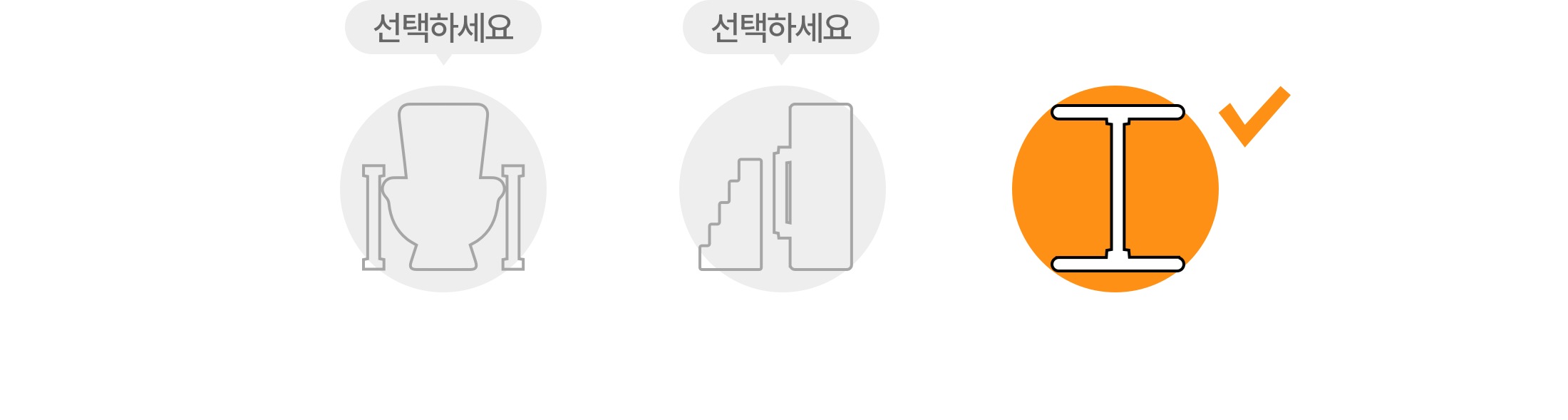Select the toilet with handrails option

coord(443,189)
